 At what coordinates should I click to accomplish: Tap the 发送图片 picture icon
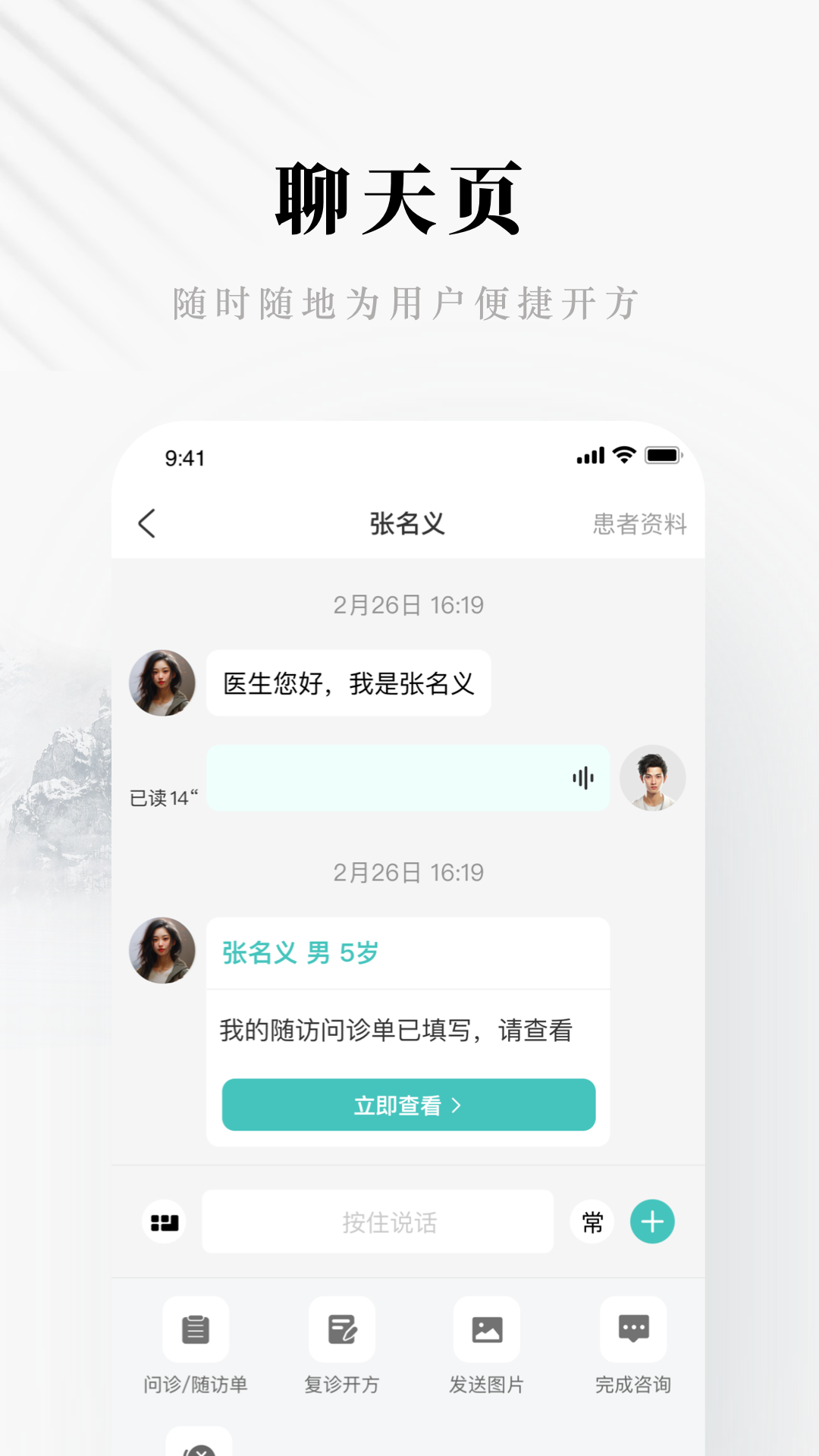(488, 1330)
